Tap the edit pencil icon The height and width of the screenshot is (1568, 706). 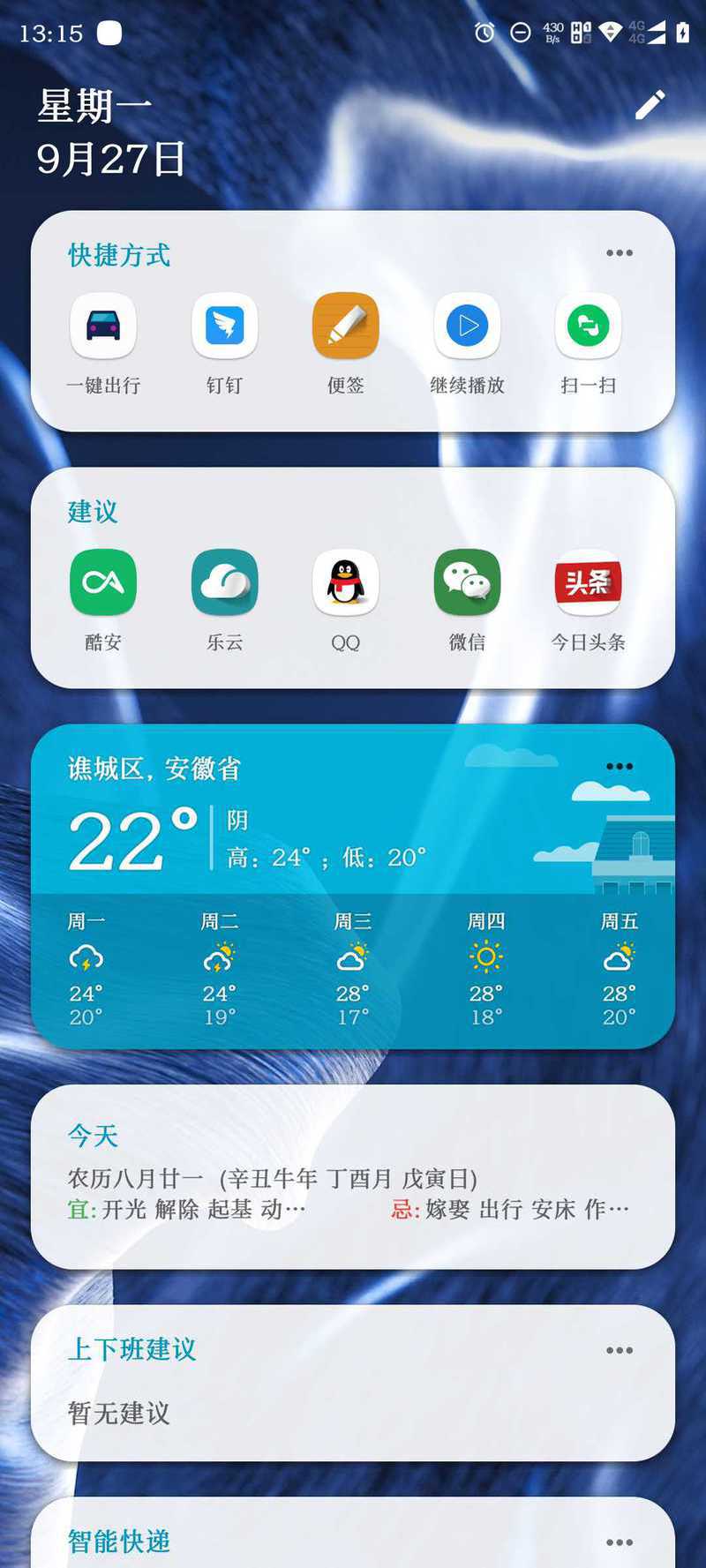650,105
